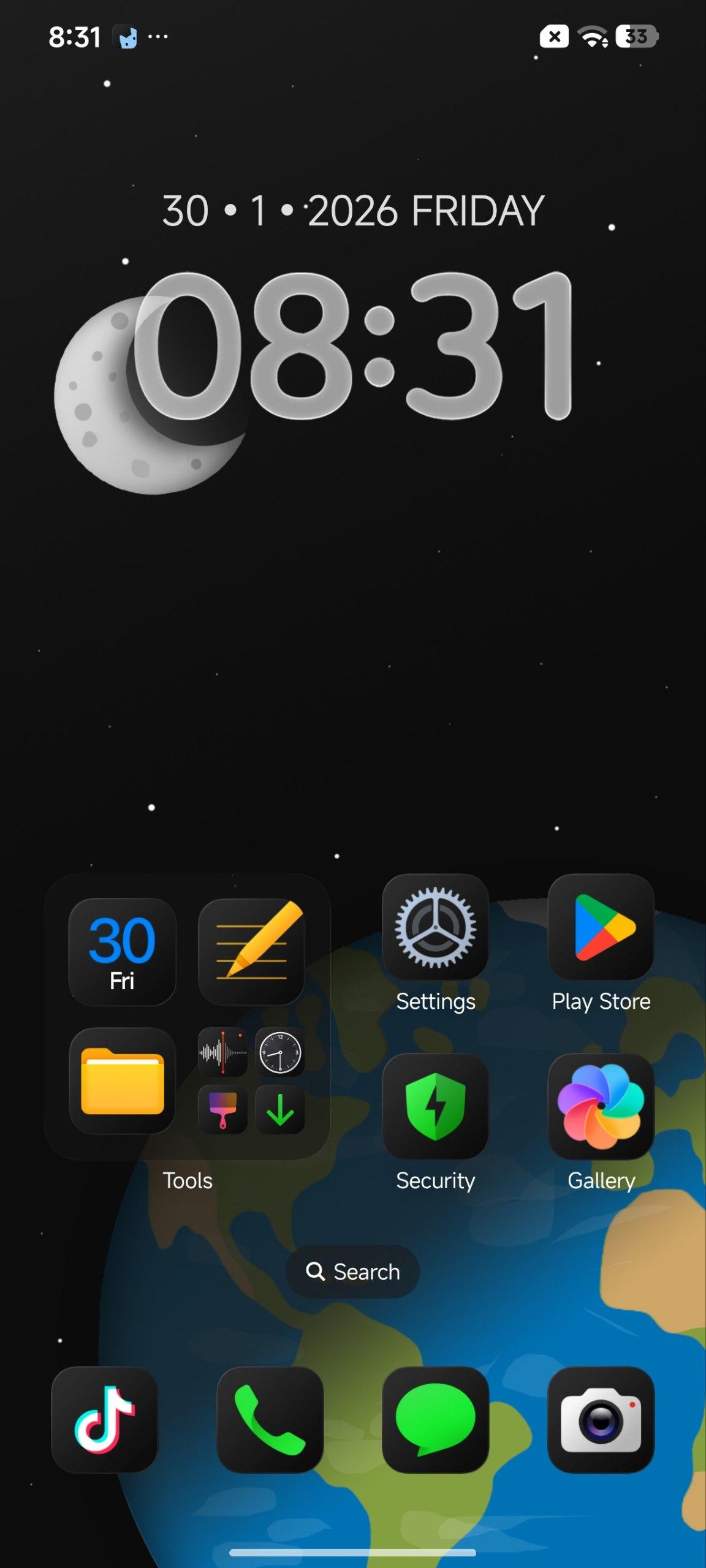
Task: Launch the Play Store
Action: pos(601,927)
